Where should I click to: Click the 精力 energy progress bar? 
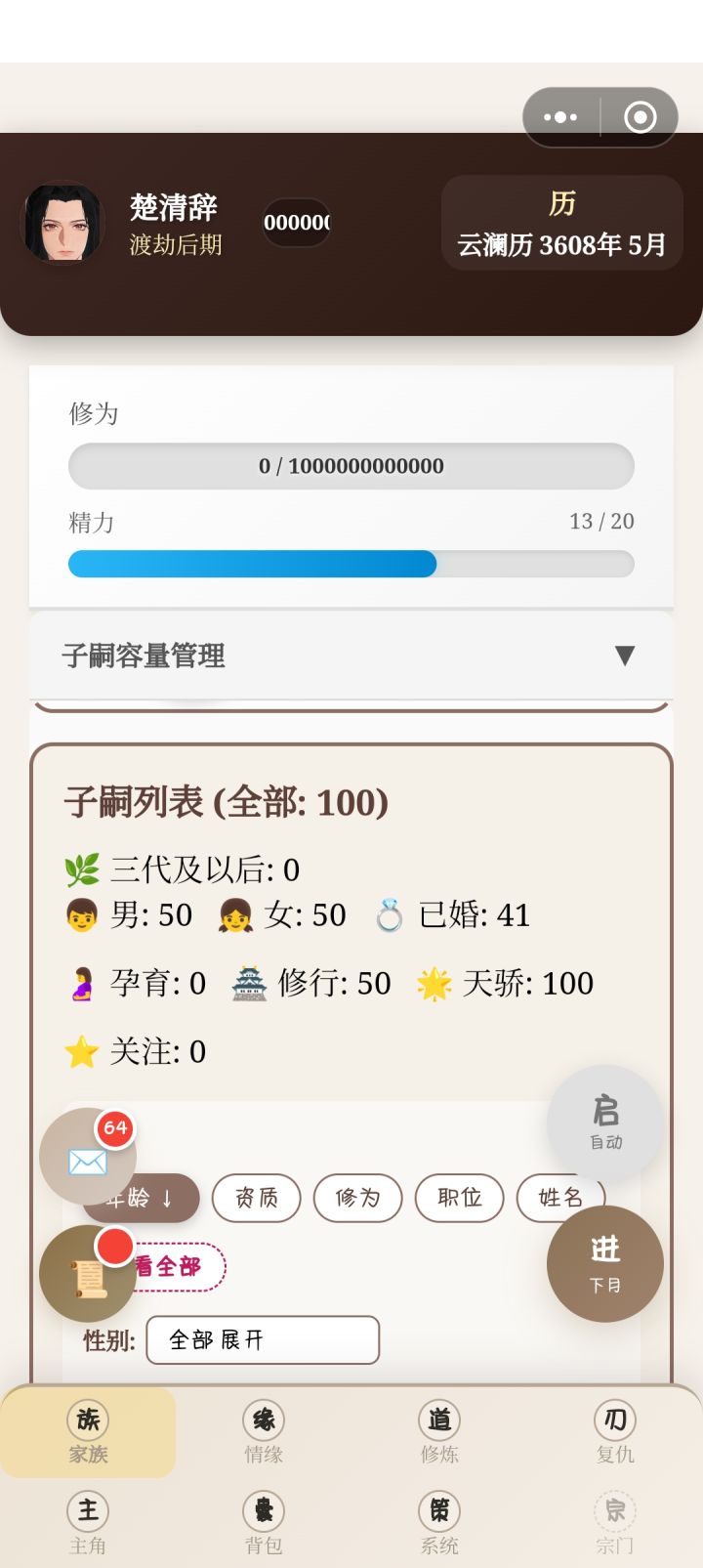pyautogui.click(x=350, y=564)
